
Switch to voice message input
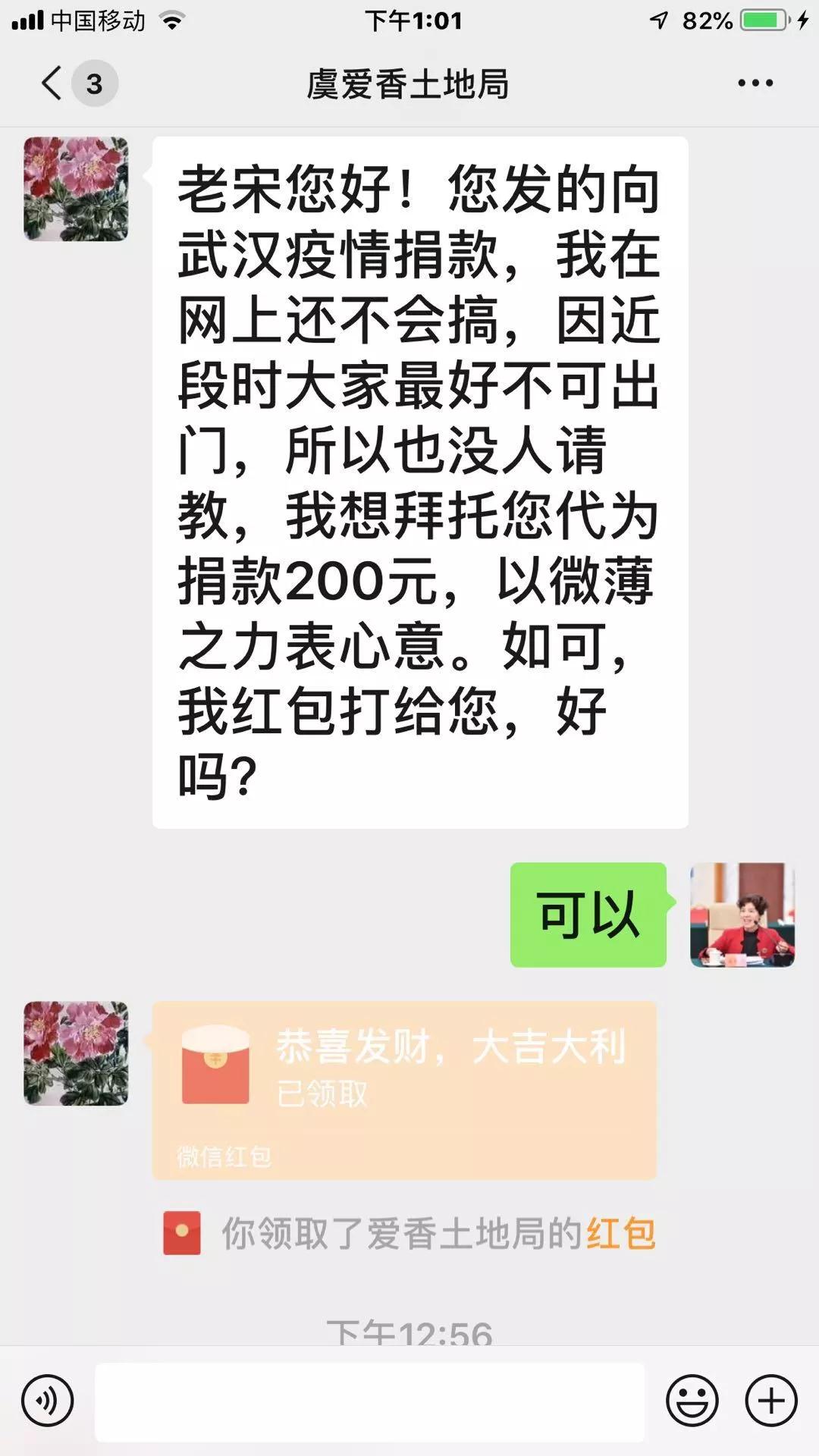coord(48,1401)
